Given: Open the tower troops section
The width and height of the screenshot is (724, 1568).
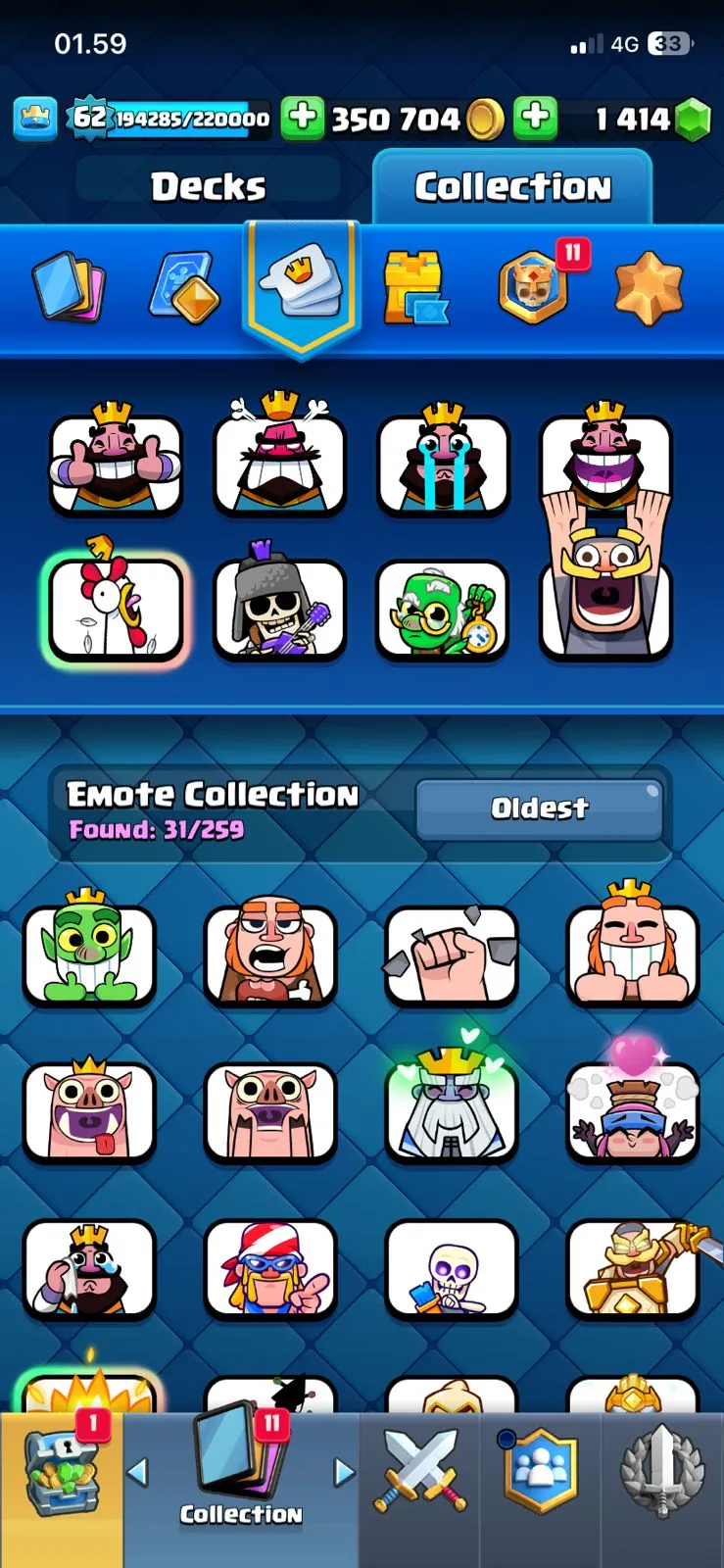Looking at the screenshot, I should (414, 287).
